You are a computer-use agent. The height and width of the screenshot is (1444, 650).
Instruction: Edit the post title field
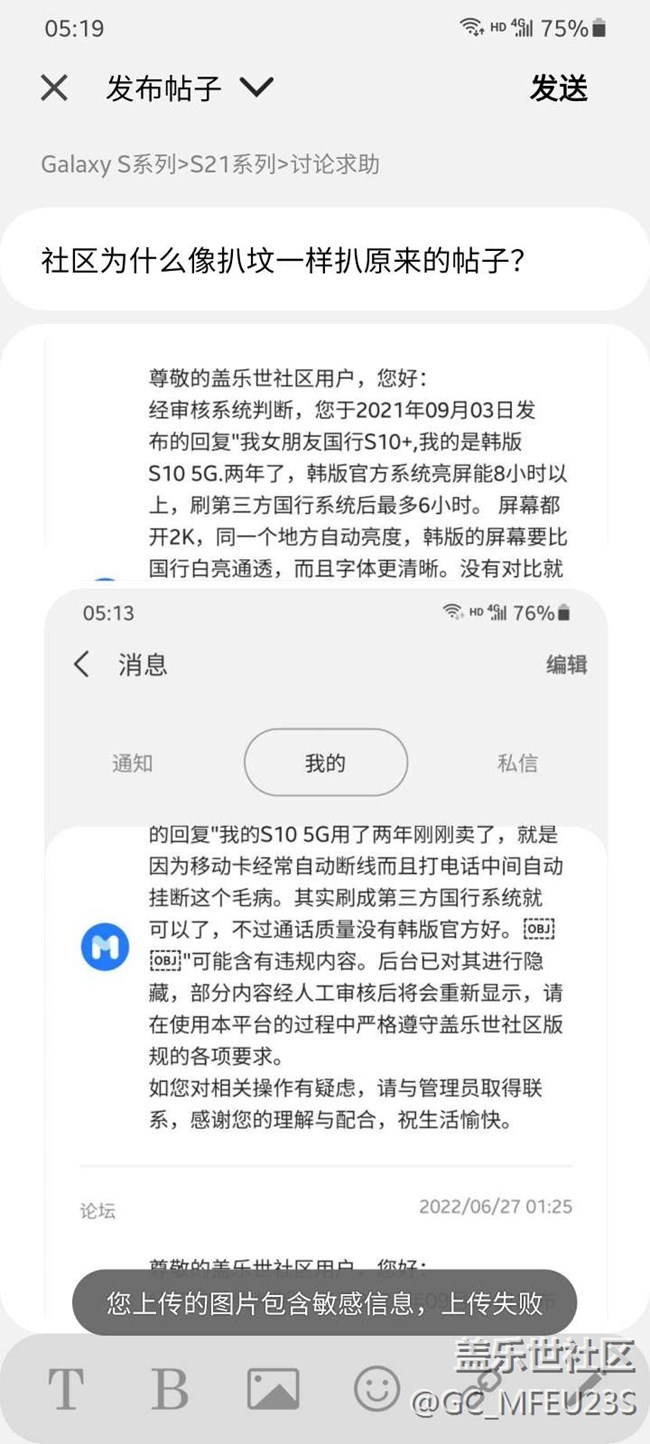coord(325,261)
